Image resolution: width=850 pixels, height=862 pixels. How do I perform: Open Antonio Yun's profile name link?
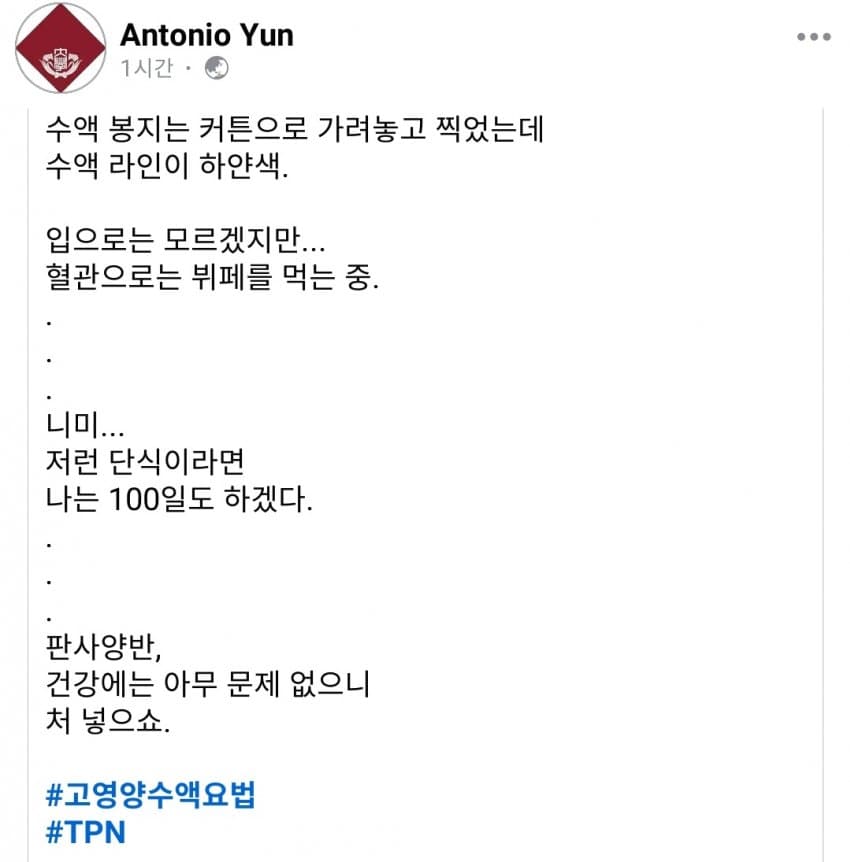tap(207, 36)
